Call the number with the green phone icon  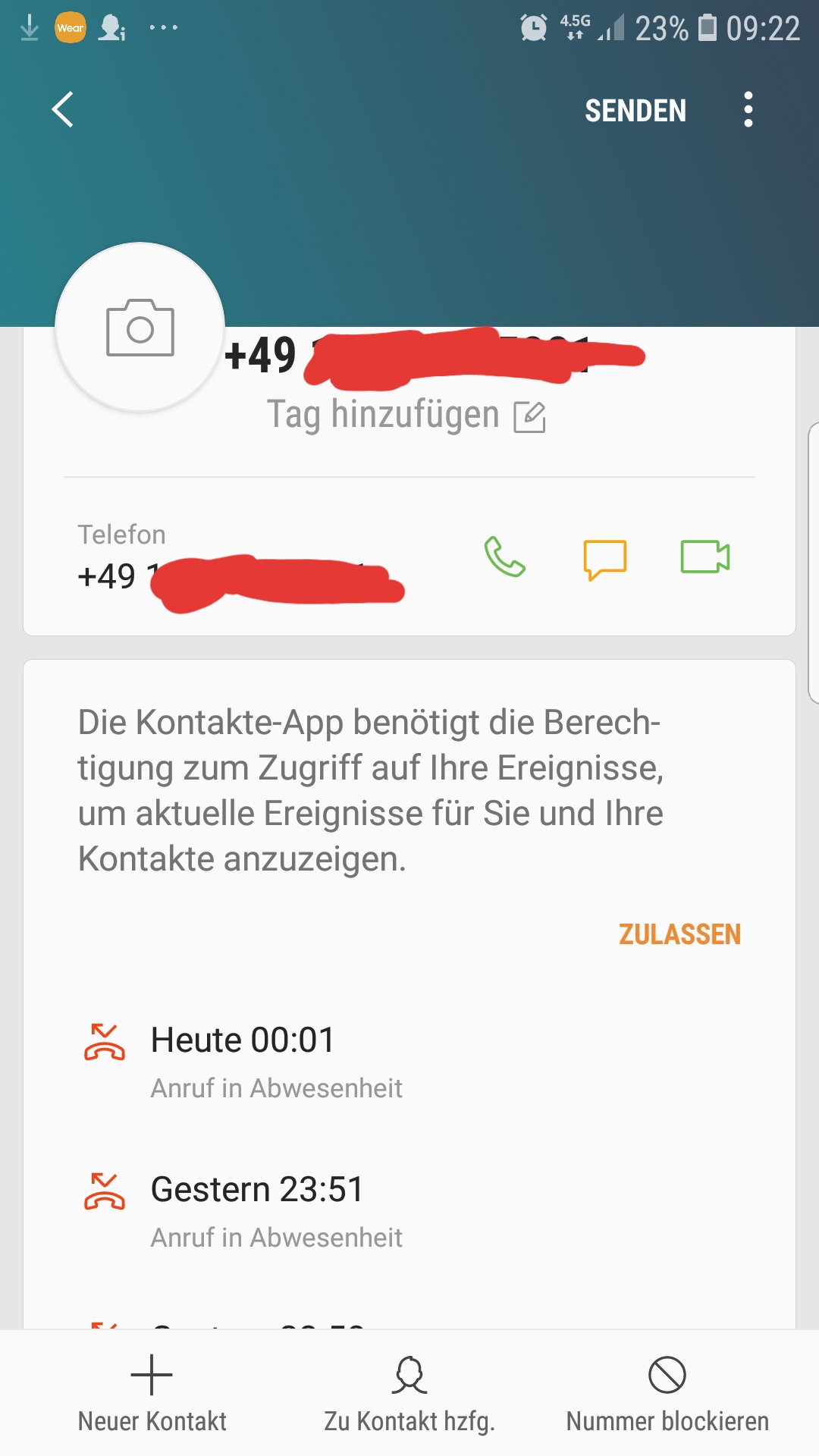click(504, 557)
